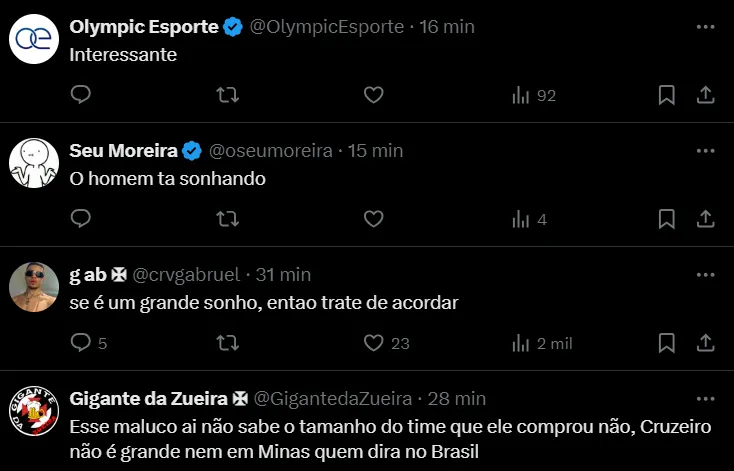The height and width of the screenshot is (471, 734).
Task: Share the Olympic Esporte tweet
Action: (x=704, y=95)
